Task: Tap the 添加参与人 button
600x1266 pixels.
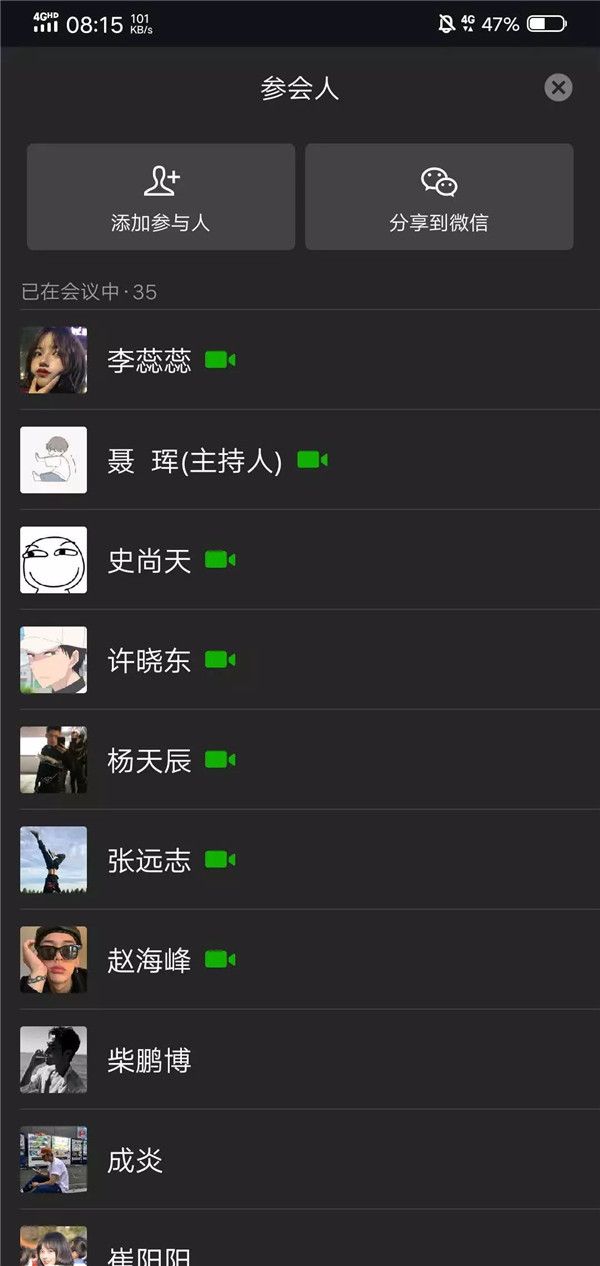Action: (x=161, y=197)
